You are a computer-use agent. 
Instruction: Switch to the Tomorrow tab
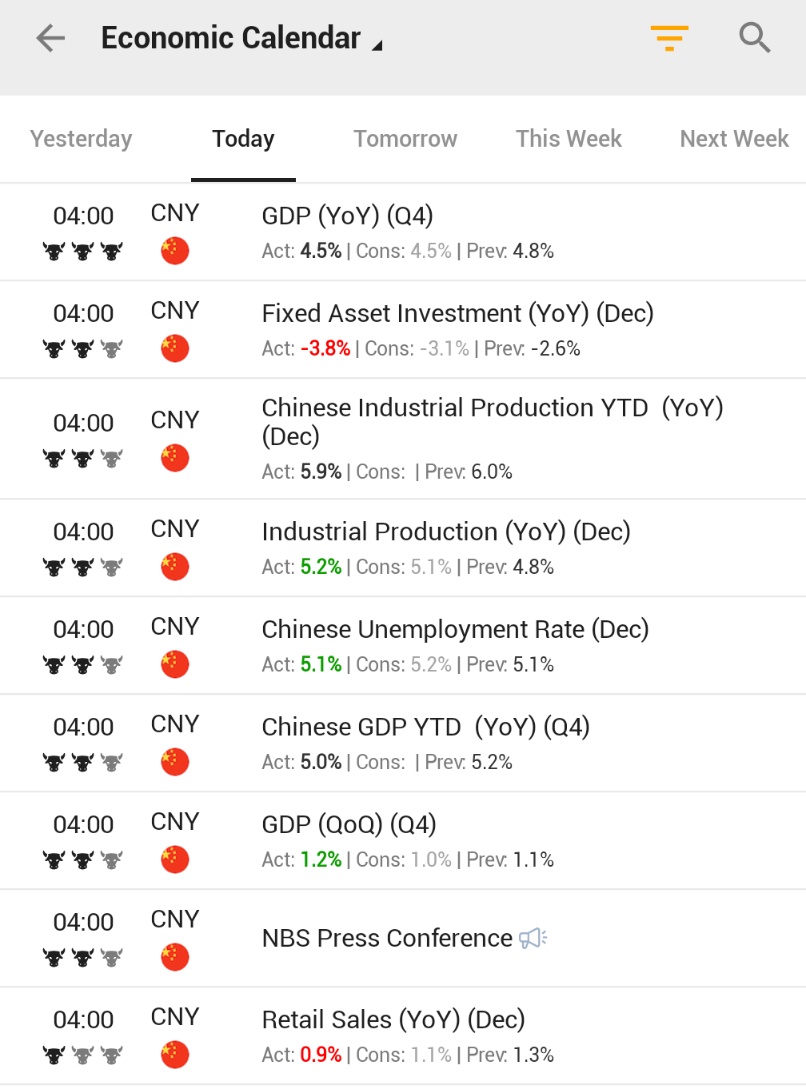click(405, 139)
